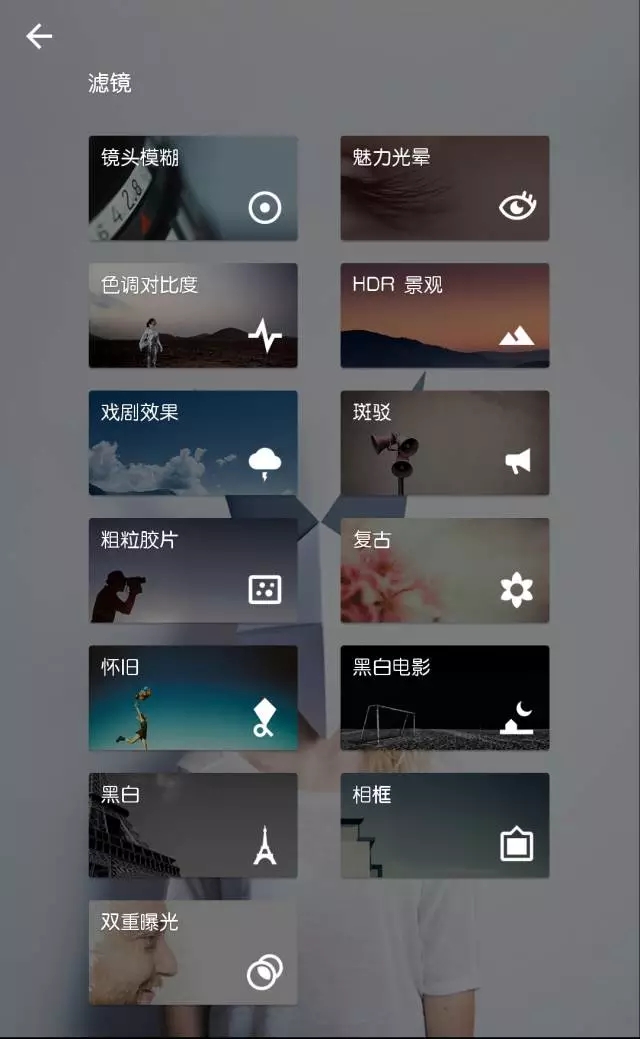
Task: Choose the 复古 filter
Action: tap(445, 571)
